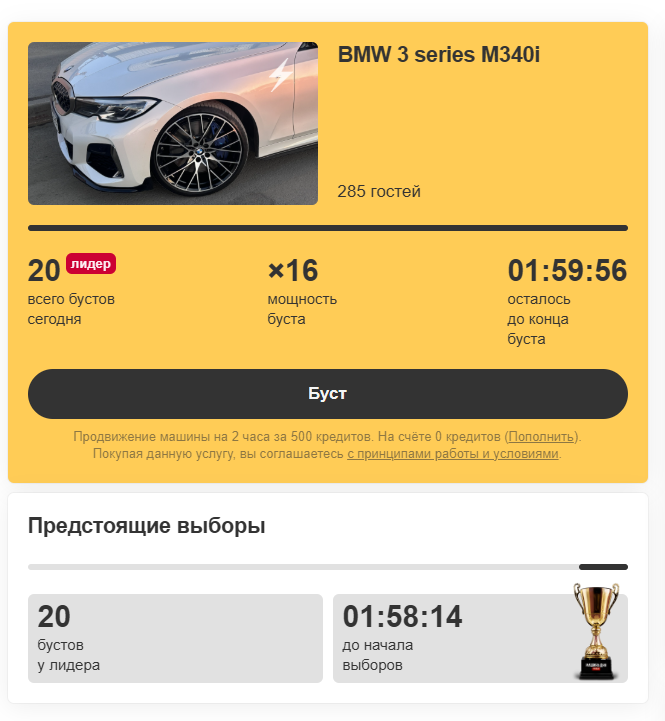Tap the Буст button
665x721 pixels.
click(x=327, y=394)
